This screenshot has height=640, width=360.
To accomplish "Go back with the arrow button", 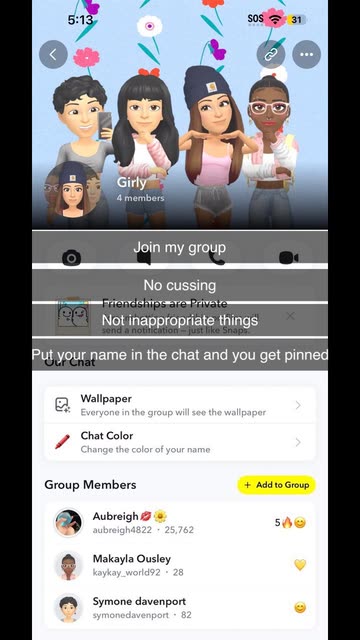I will tap(53, 54).
